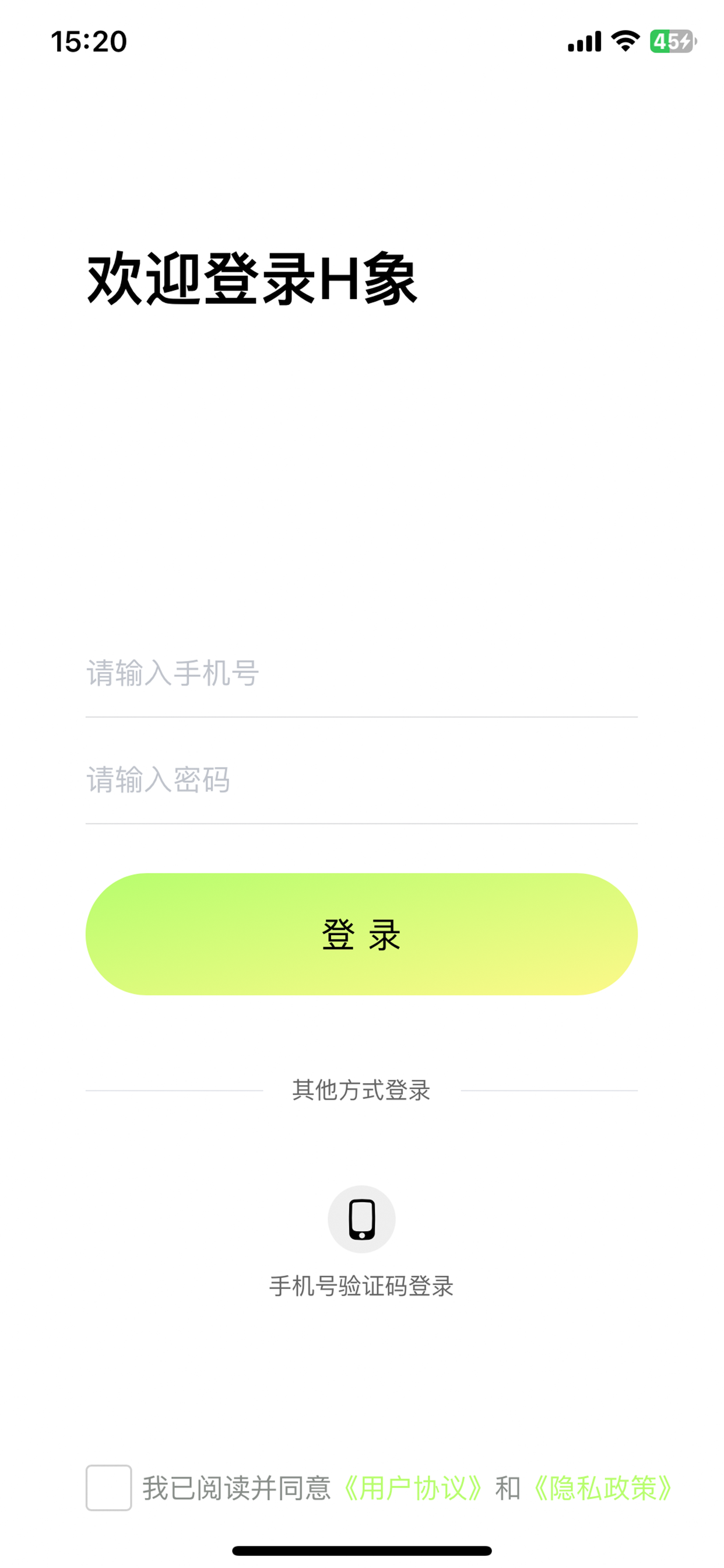Tap the round gray circle around the phone icon

pos(362,1219)
